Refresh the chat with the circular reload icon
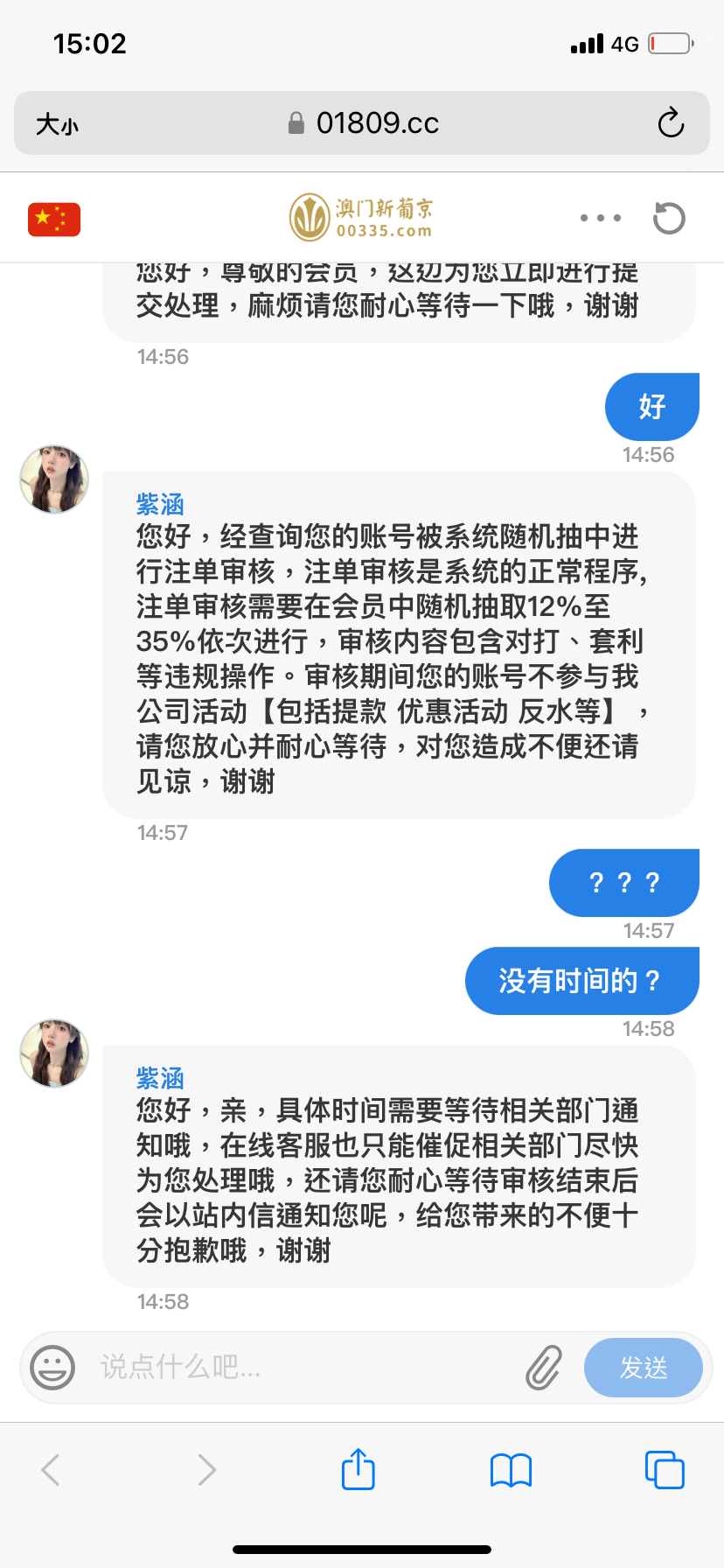This screenshot has height=1568, width=724. coord(668,218)
